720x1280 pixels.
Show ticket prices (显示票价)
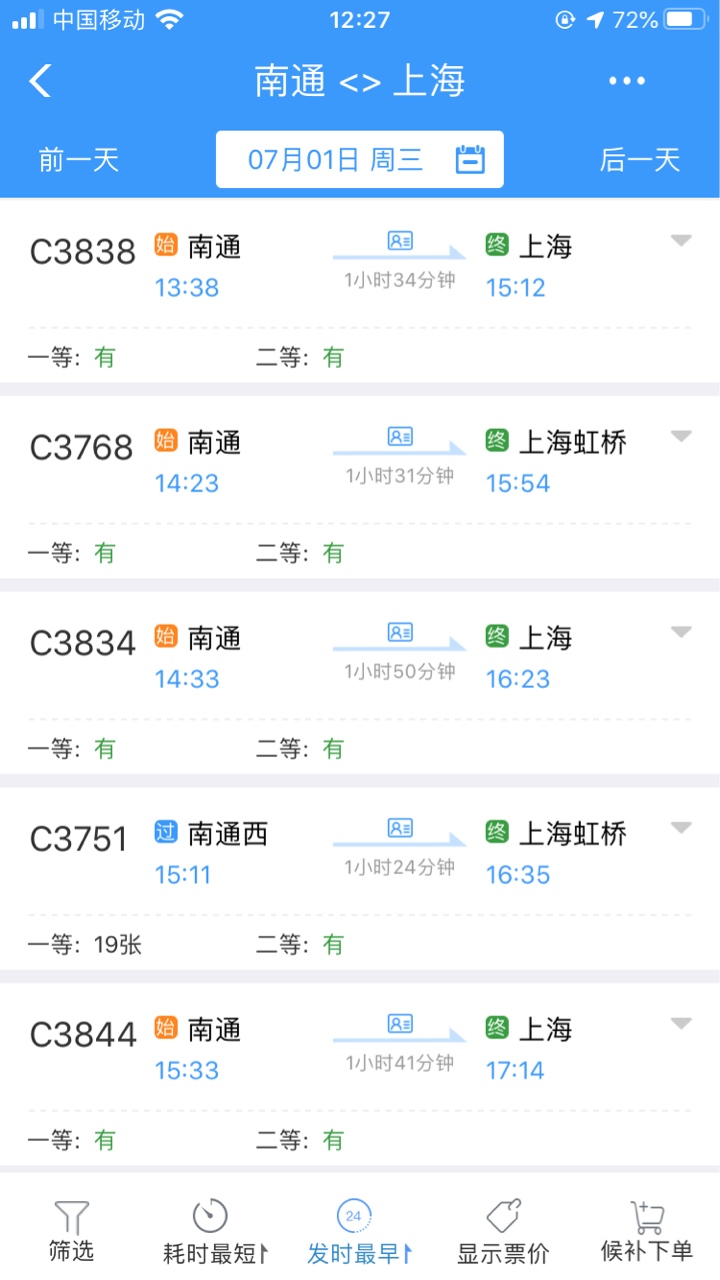coord(503,1231)
